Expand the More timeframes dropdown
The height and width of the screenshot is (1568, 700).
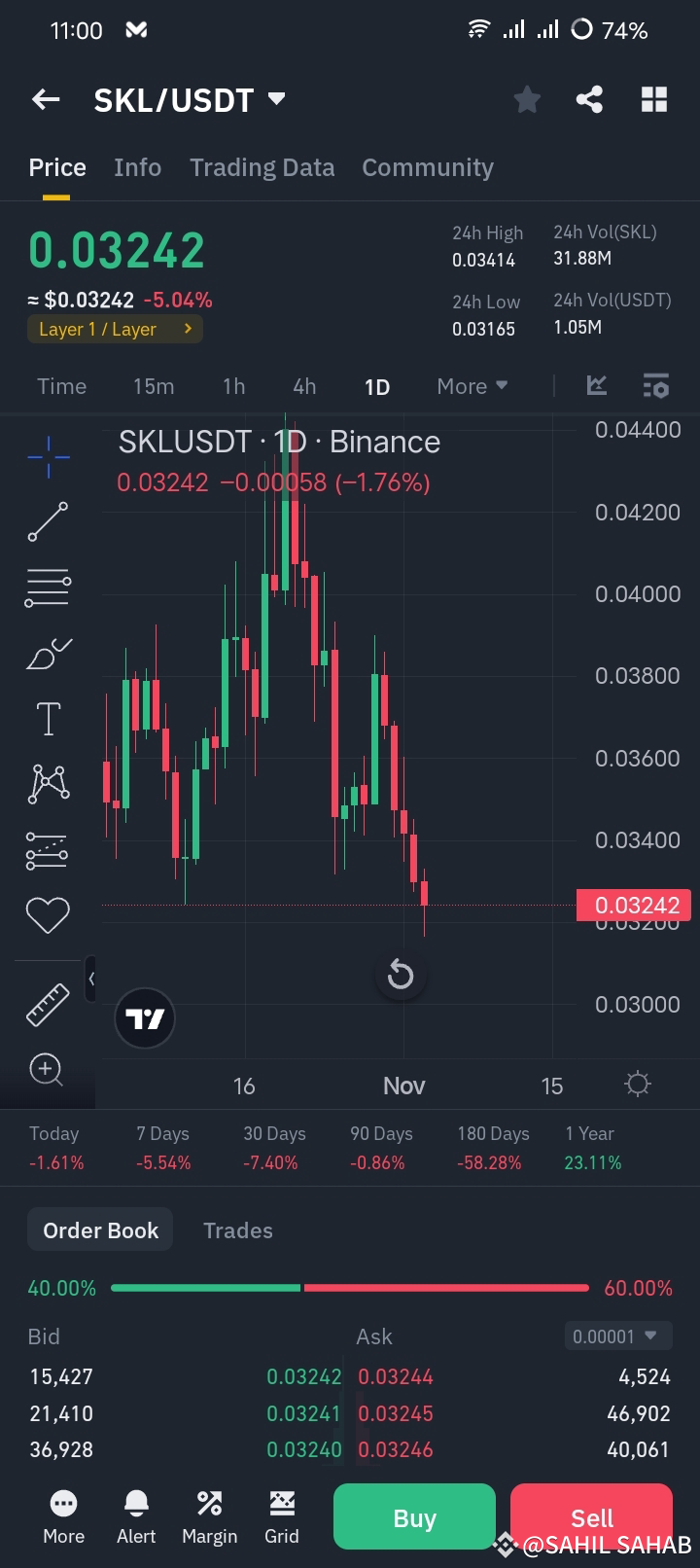click(471, 386)
